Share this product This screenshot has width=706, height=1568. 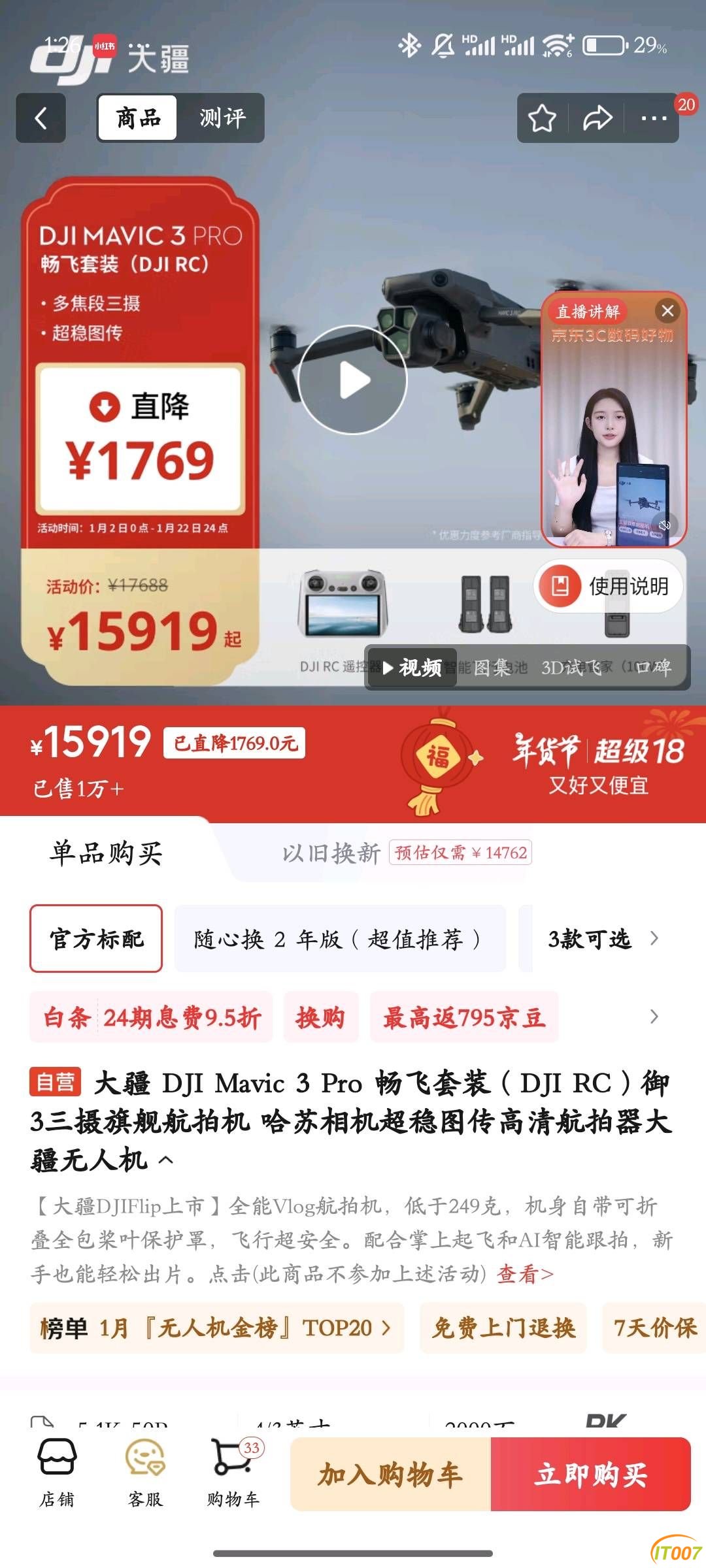click(597, 118)
